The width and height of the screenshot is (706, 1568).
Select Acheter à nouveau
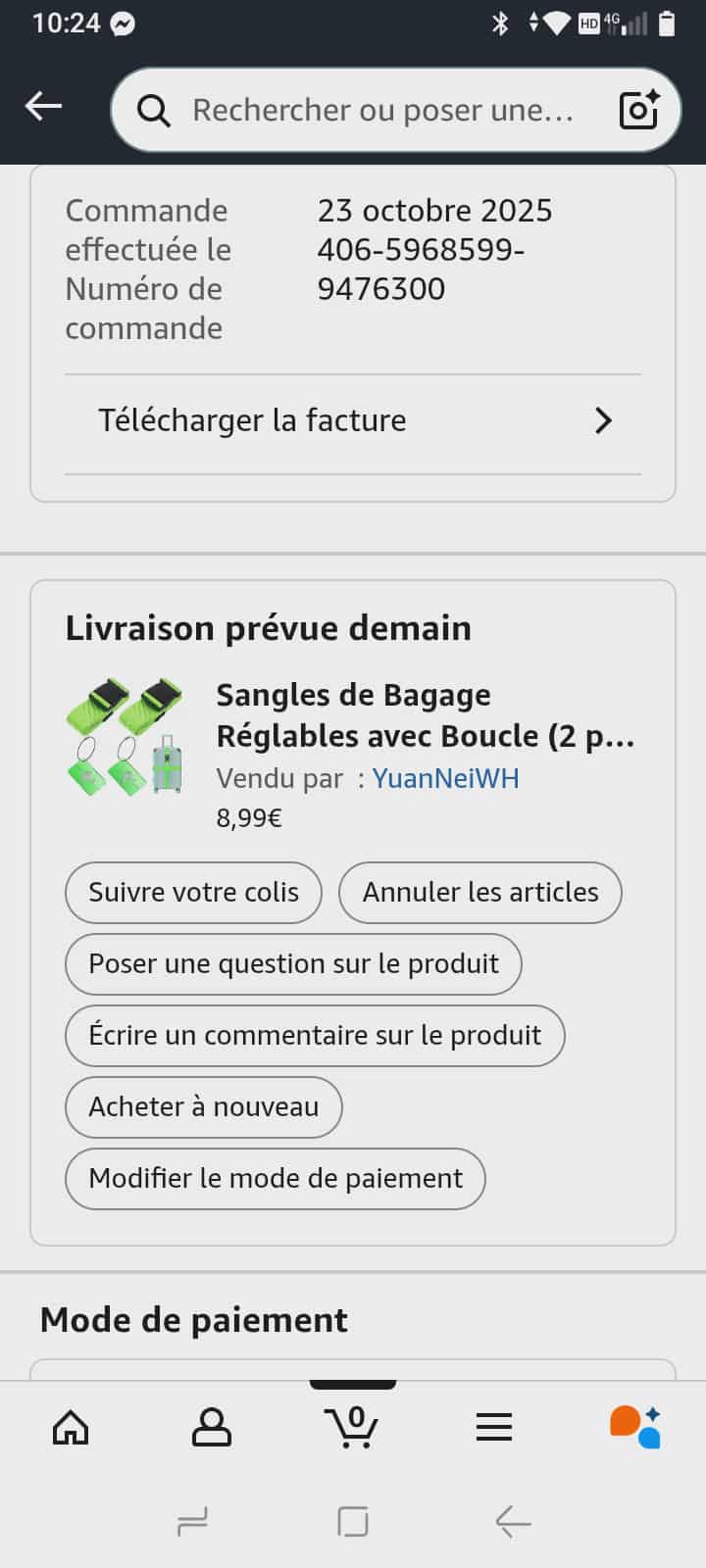click(x=204, y=1107)
